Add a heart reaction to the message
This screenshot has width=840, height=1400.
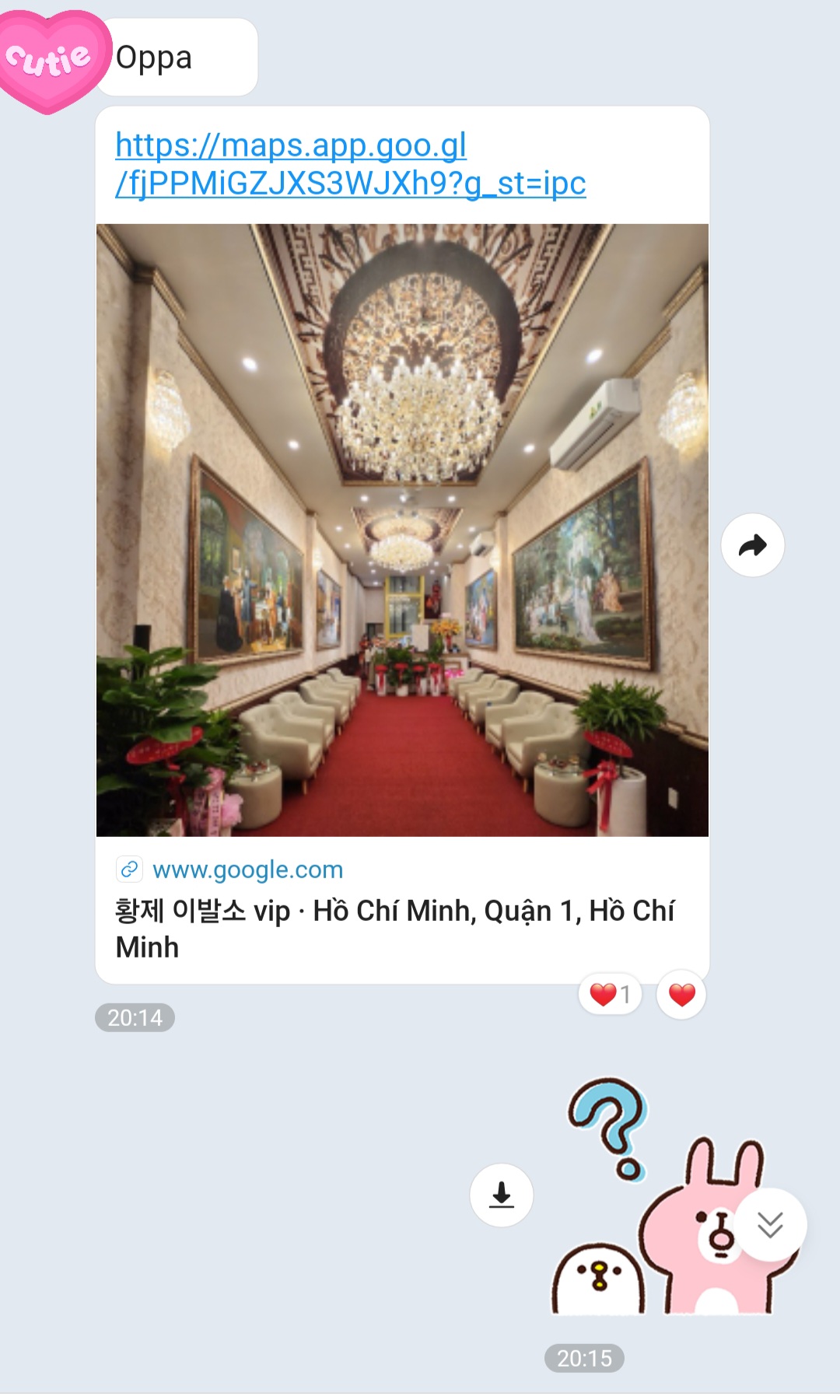[x=681, y=995]
